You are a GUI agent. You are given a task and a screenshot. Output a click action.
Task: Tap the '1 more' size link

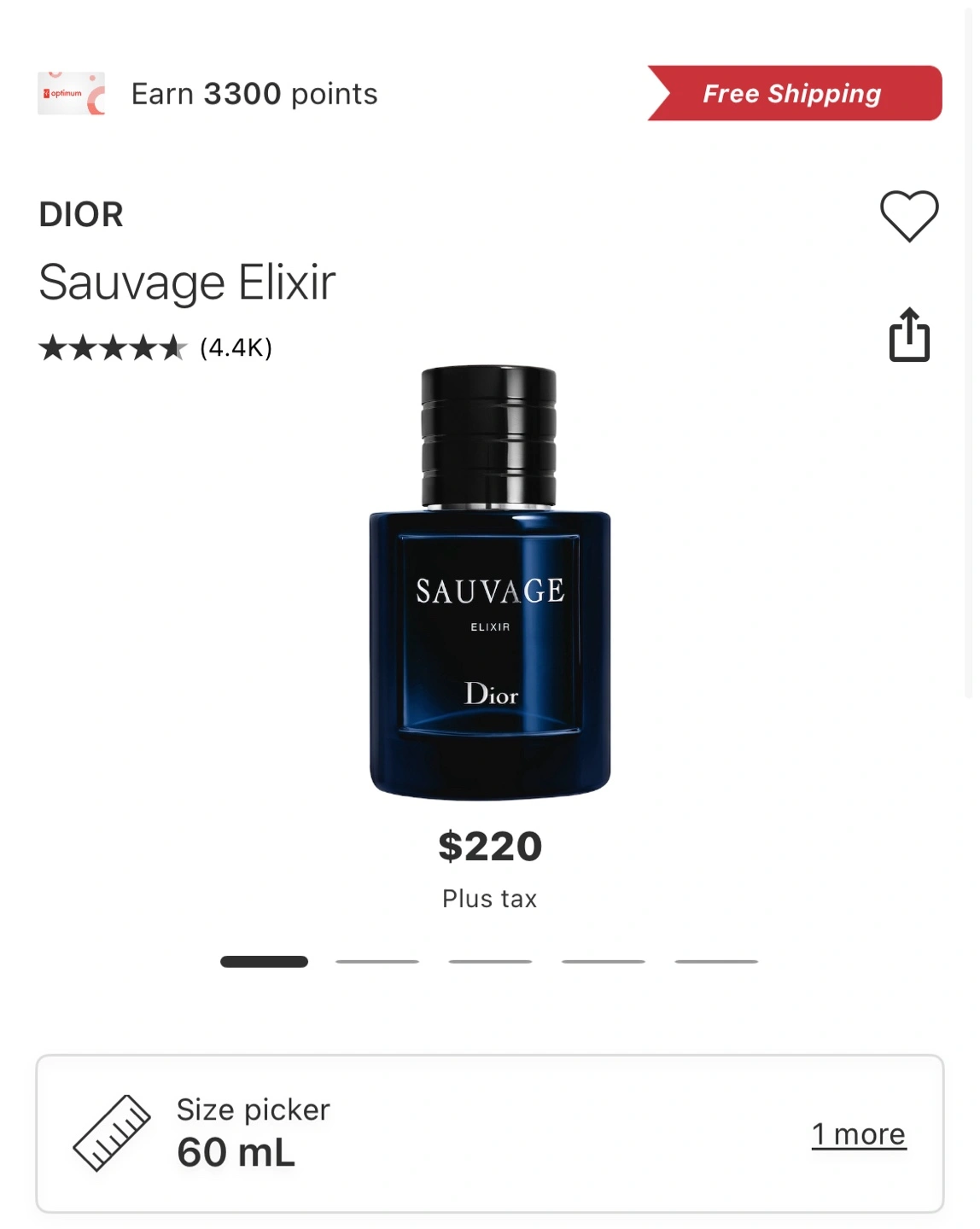858,1134
